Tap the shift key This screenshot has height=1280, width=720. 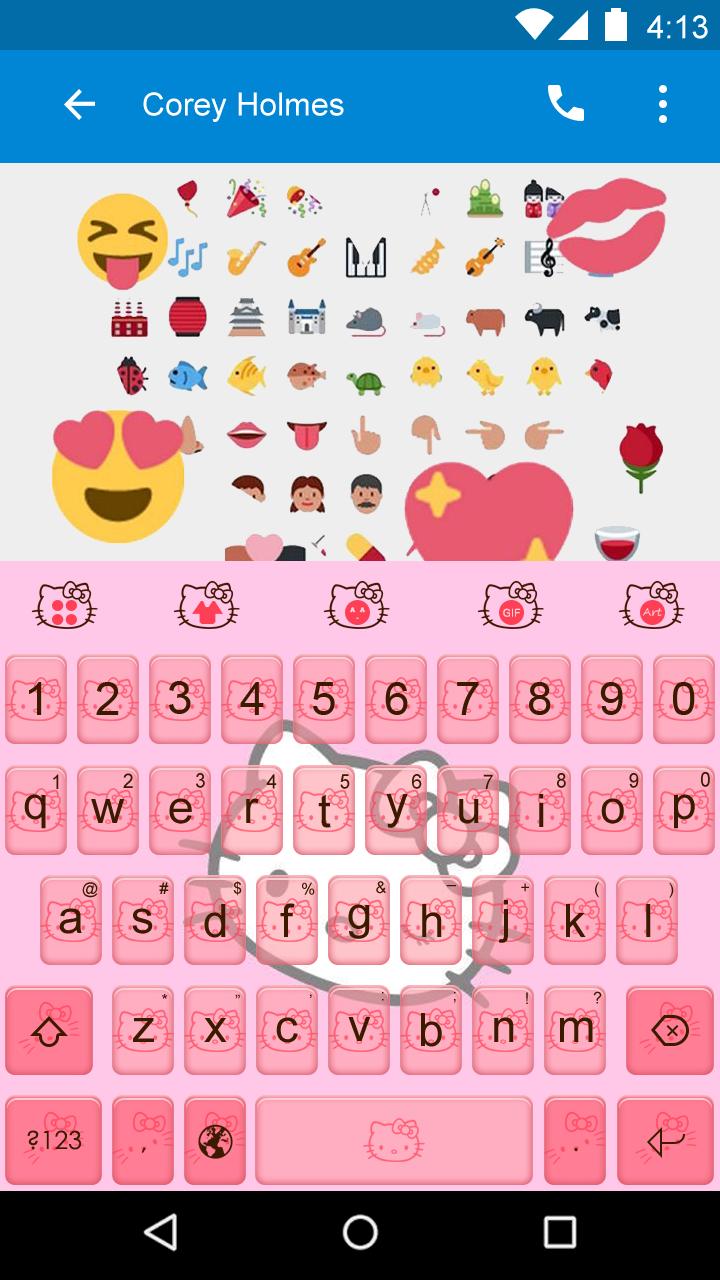pos(49,1031)
